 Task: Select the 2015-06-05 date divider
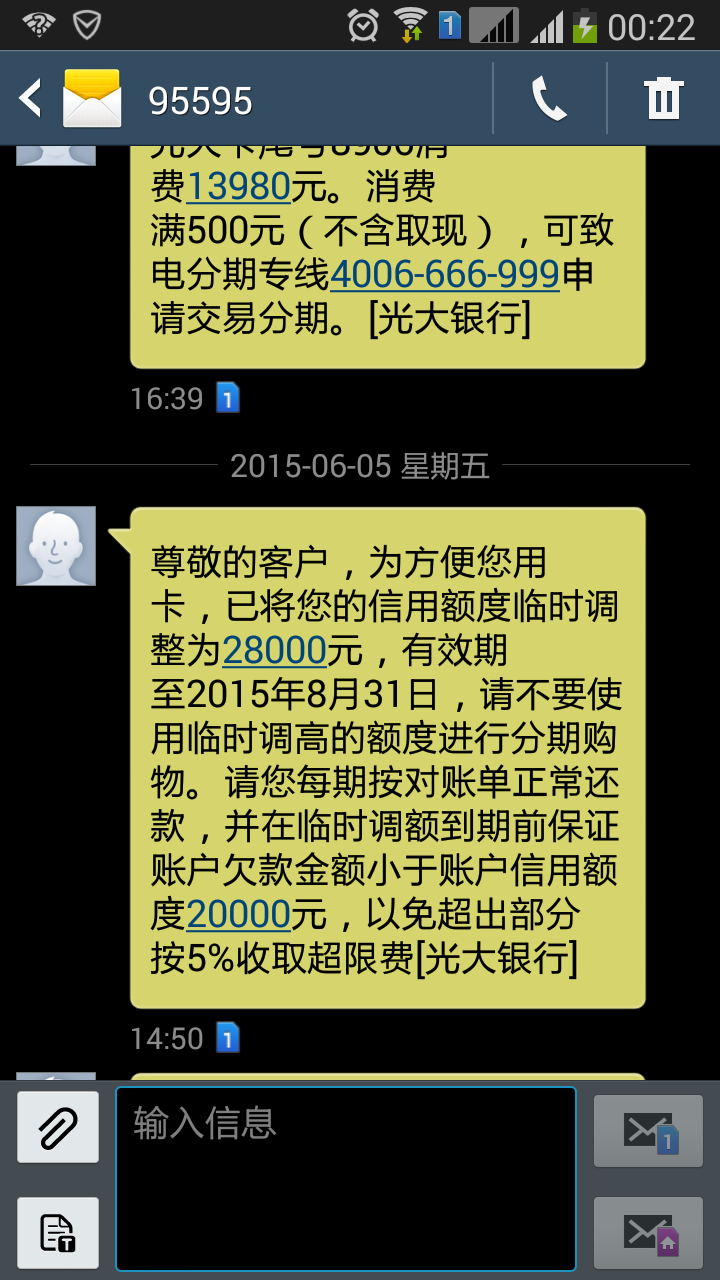click(x=360, y=466)
